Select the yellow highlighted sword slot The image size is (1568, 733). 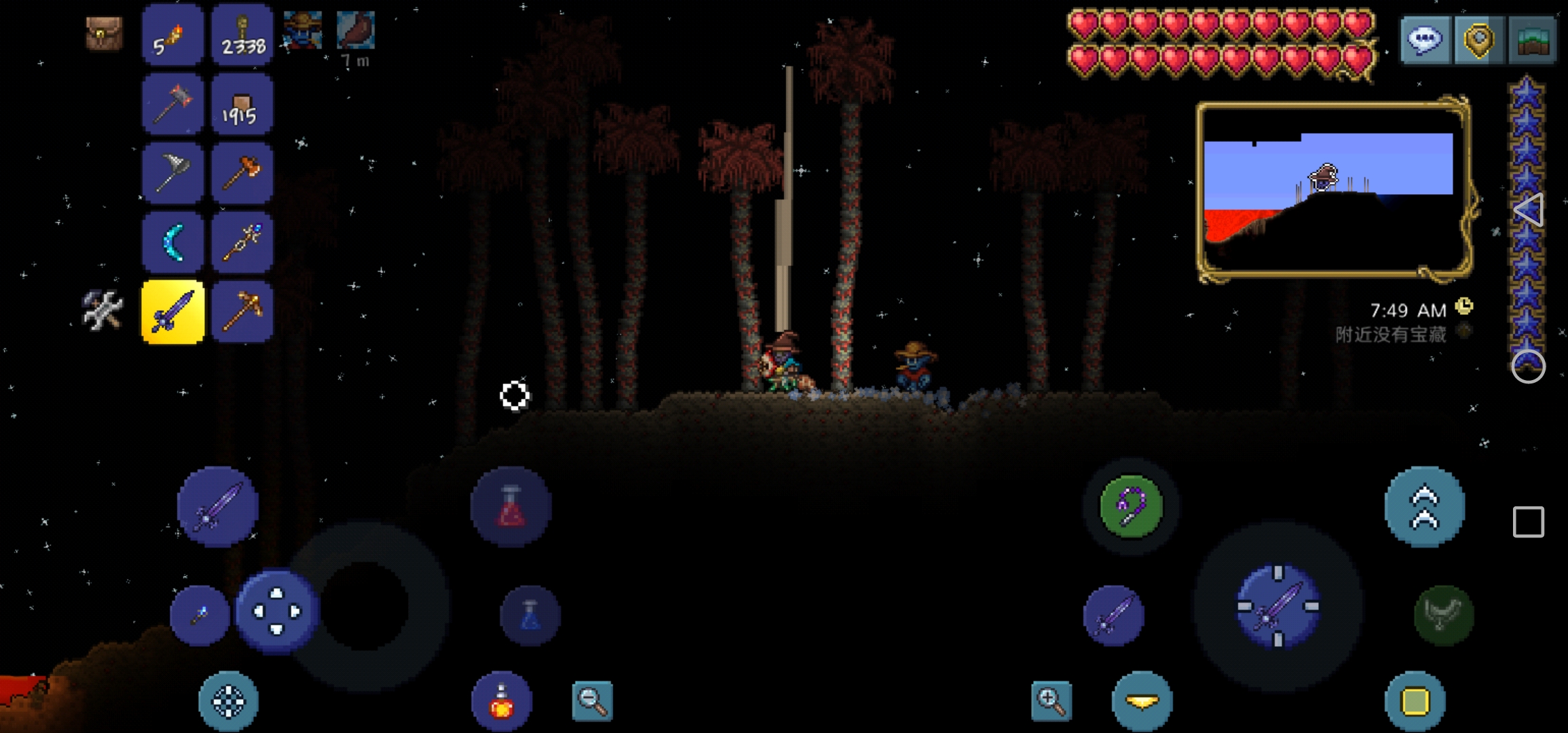coord(172,312)
